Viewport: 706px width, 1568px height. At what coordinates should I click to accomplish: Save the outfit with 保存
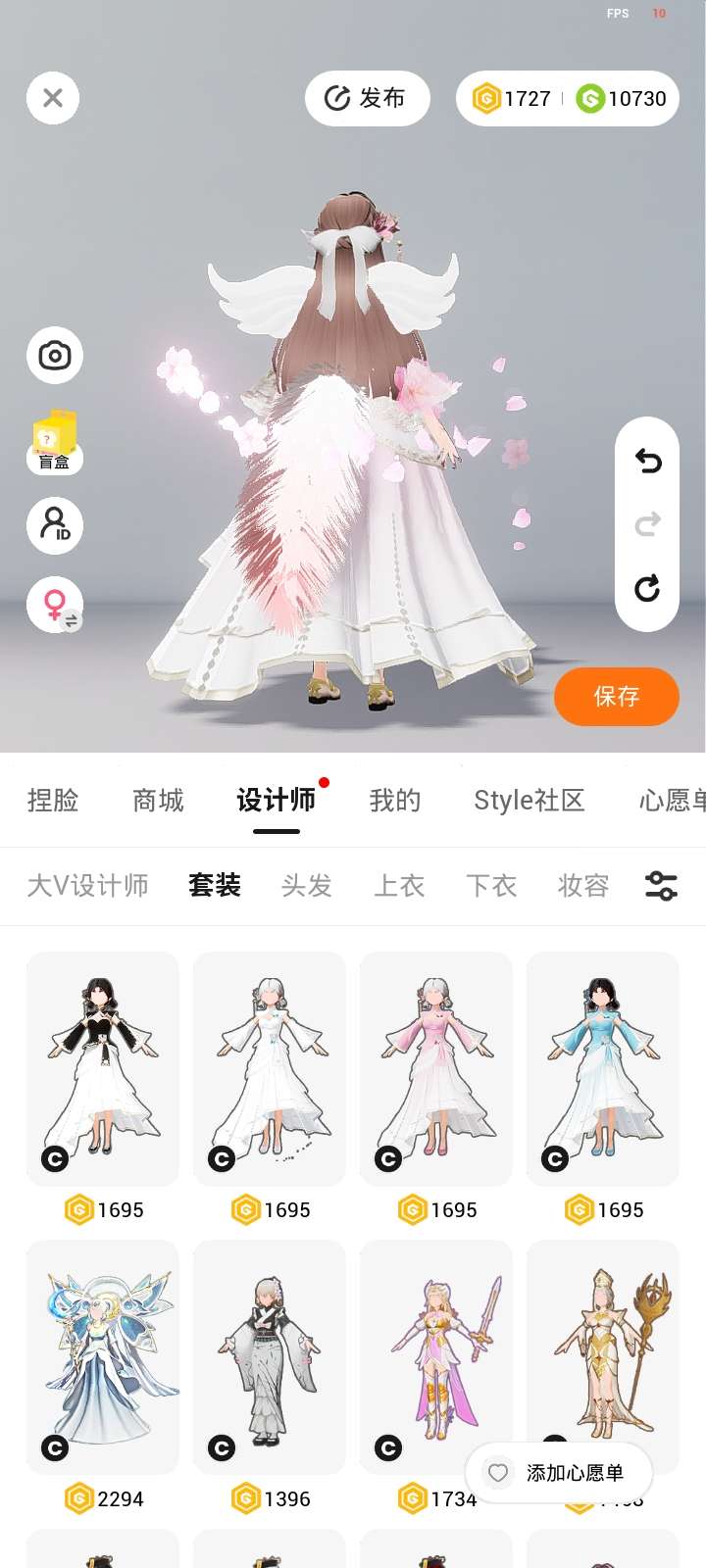(x=616, y=697)
